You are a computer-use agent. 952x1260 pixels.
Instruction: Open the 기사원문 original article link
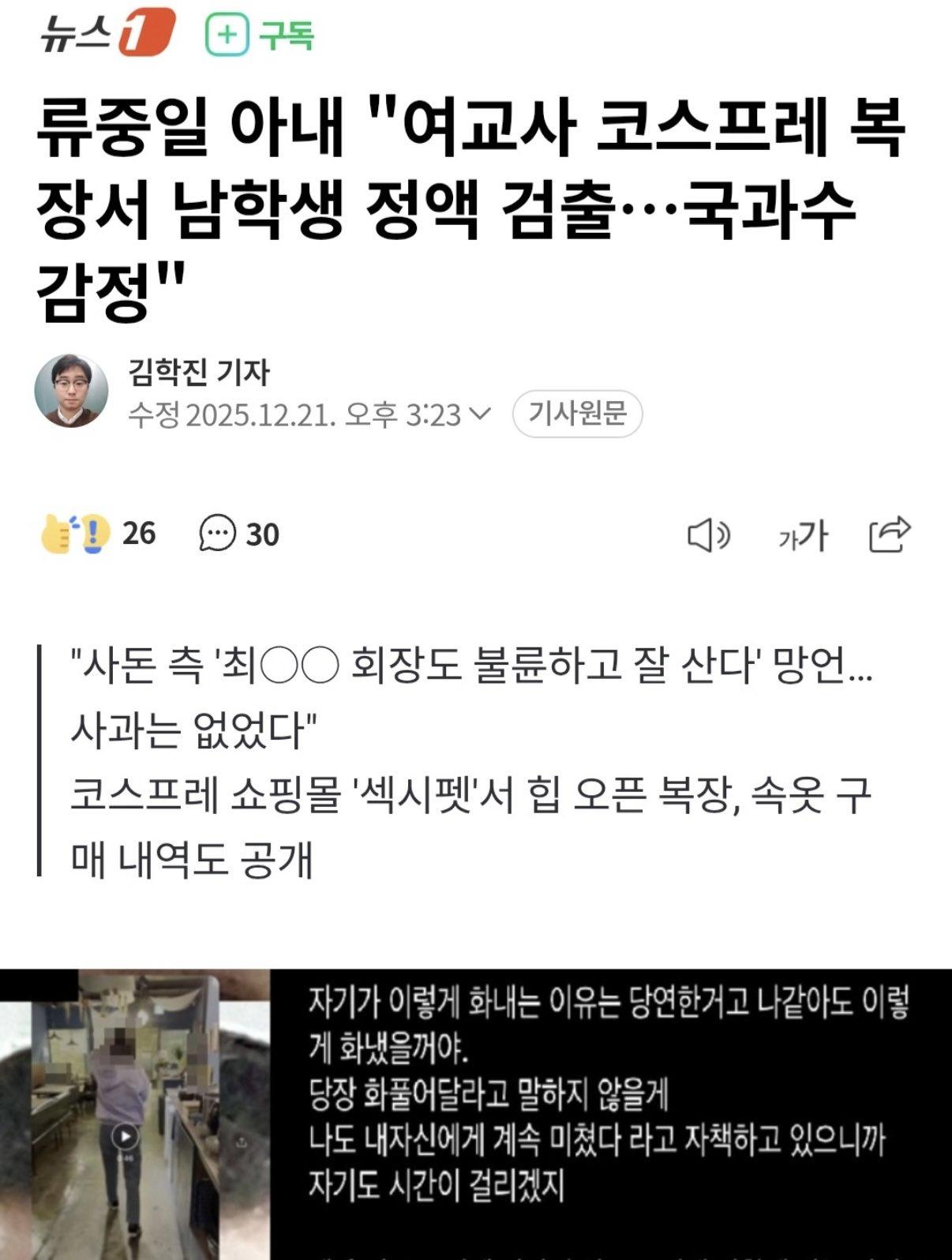coord(577,413)
